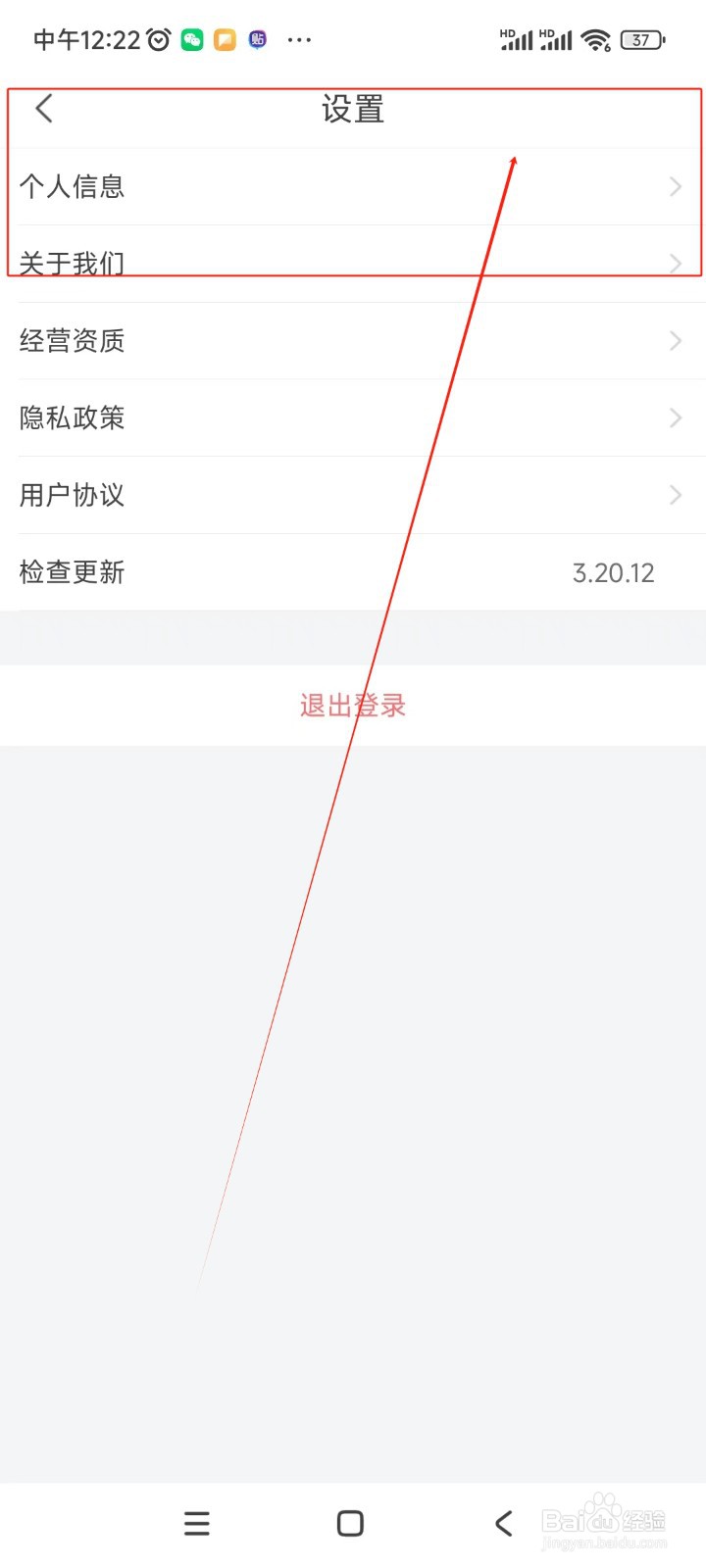The height and width of the screenshot is (1568, 706).
Task: Tap the navigation back chevron button
Action: (503, 1523)
